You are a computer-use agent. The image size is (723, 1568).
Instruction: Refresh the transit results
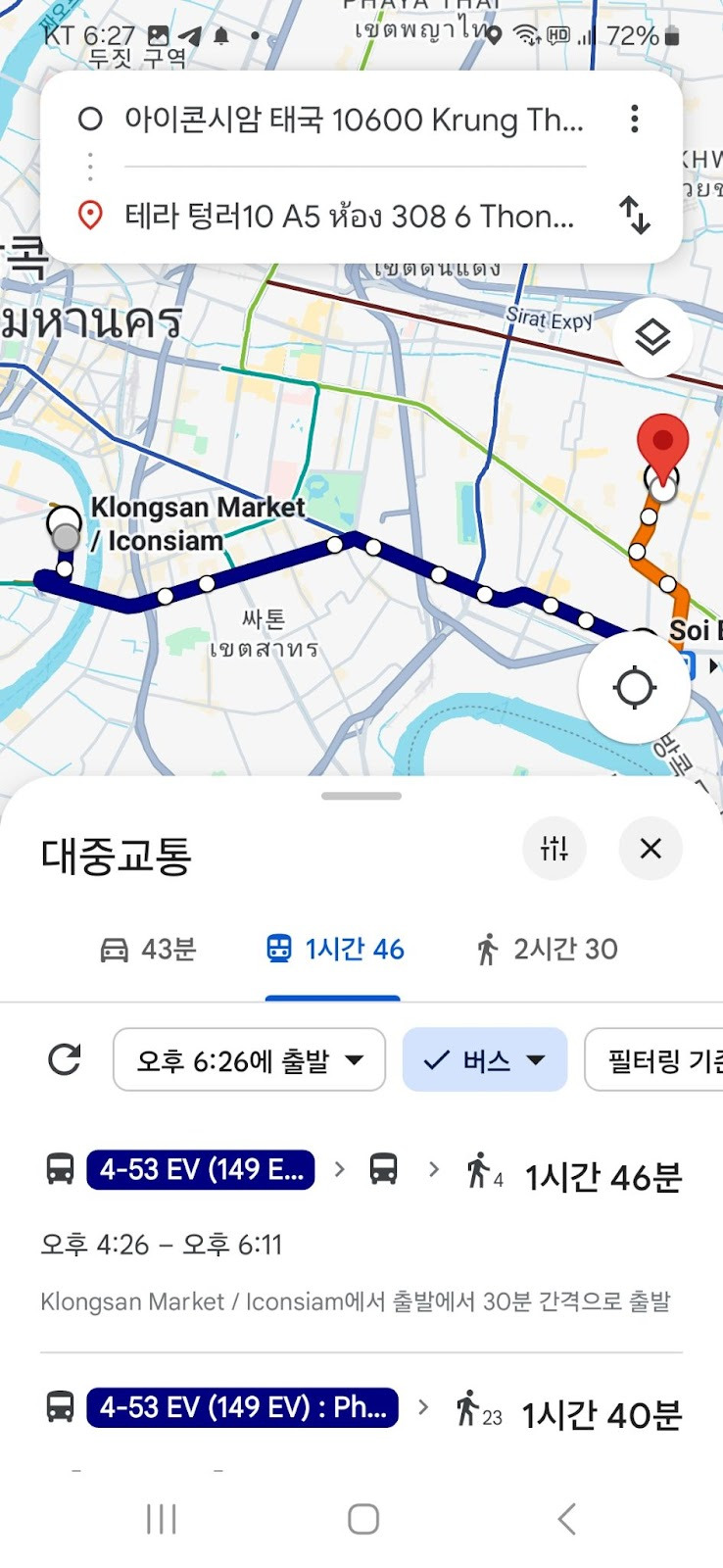coord(64,1059)
